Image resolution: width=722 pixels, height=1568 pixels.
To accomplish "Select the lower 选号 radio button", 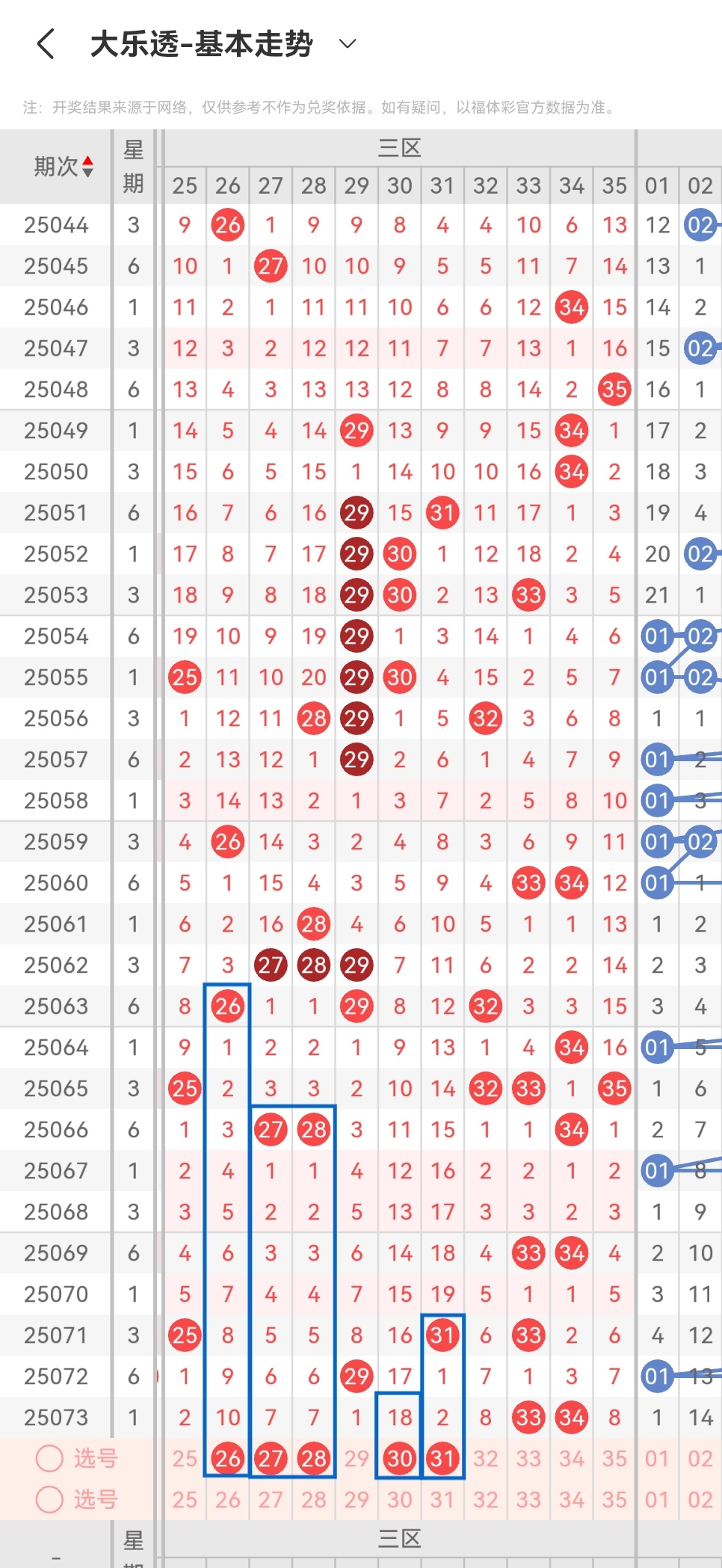I will pos(49,1499).
